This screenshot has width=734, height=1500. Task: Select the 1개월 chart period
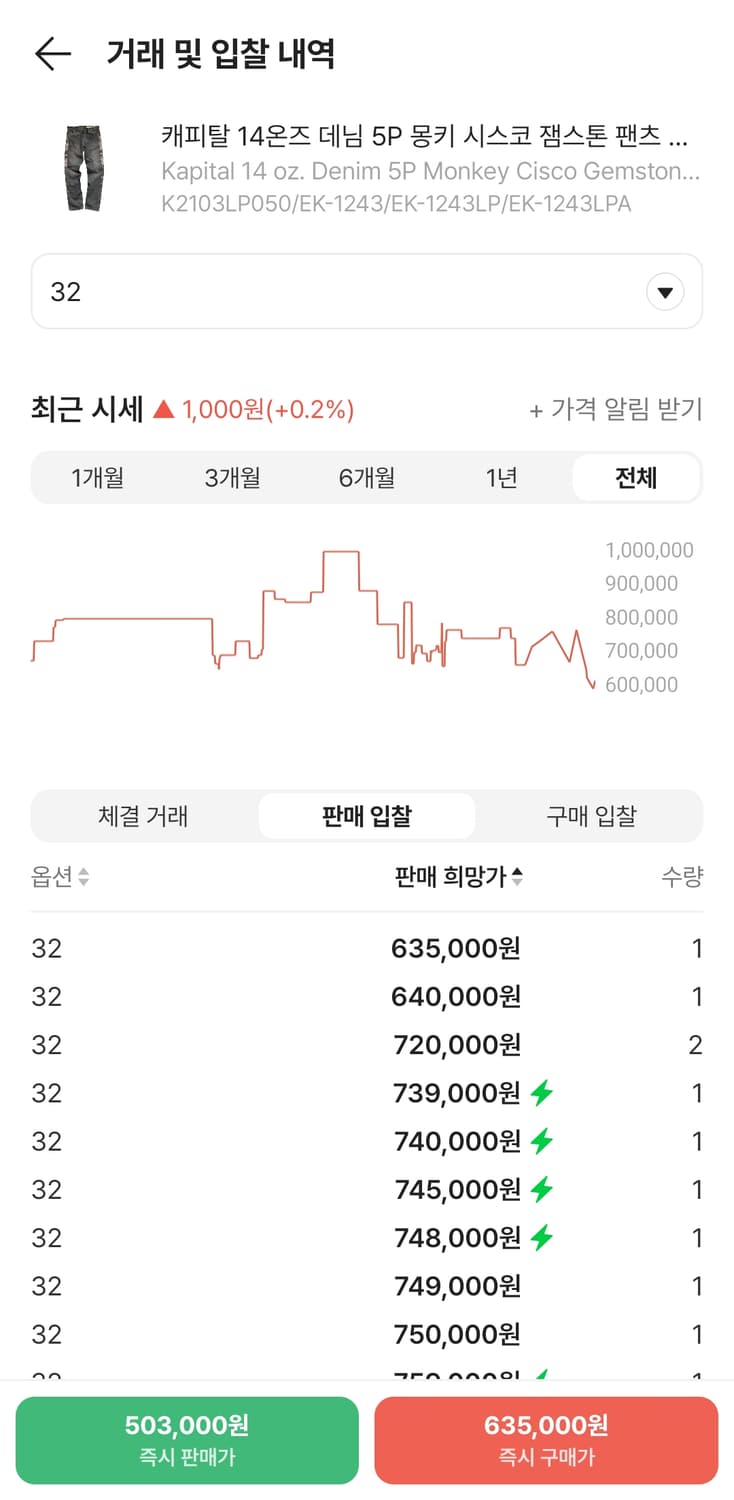100,478
